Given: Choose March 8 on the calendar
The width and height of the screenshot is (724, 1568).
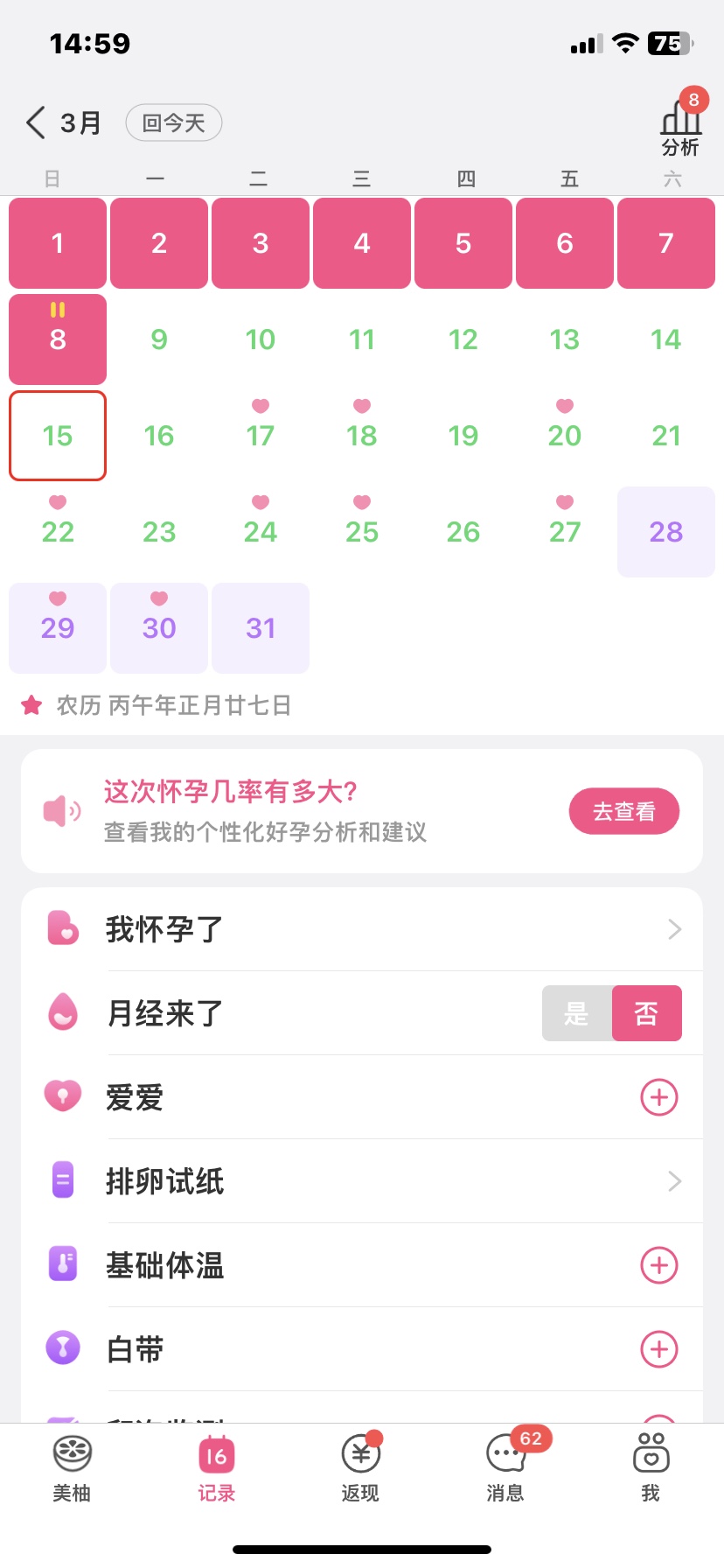Looking at the screenshot, I should pos(58,339).
